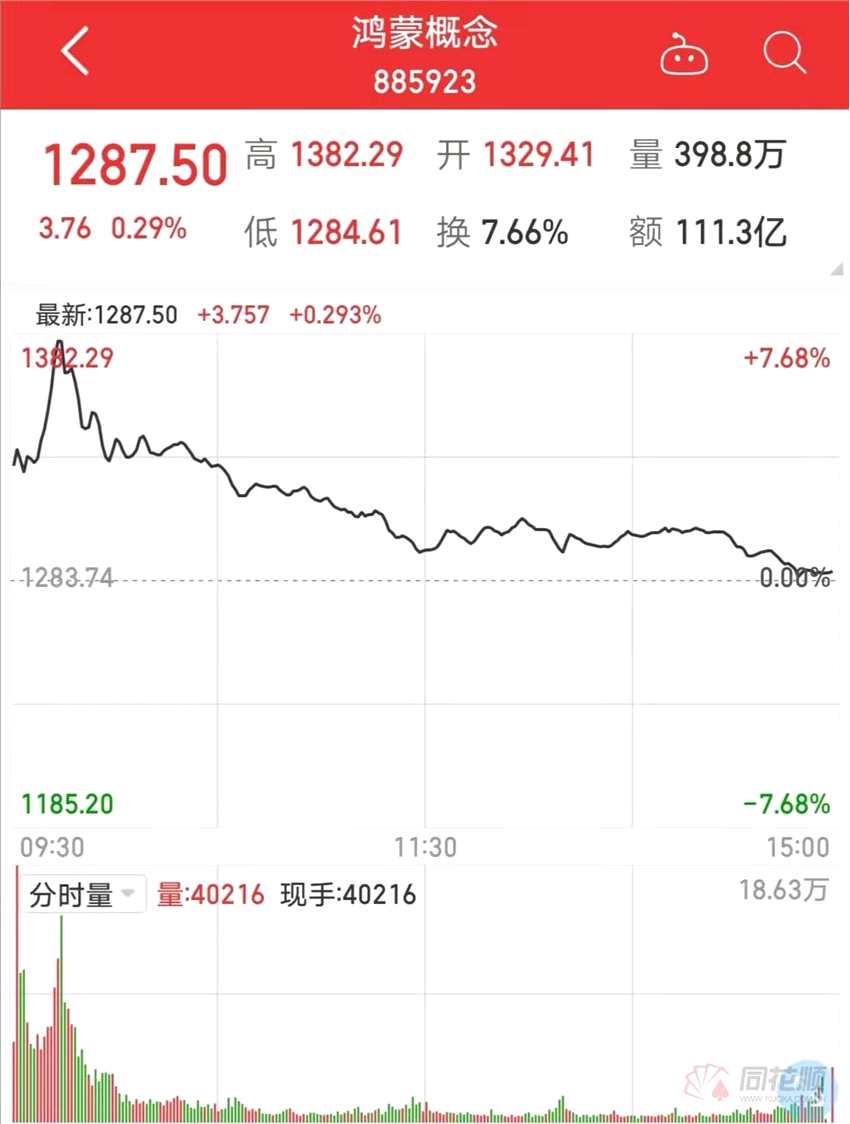Open the robot assistant icon
This screenshot has width=850, height=1124.
coord(686,55)
